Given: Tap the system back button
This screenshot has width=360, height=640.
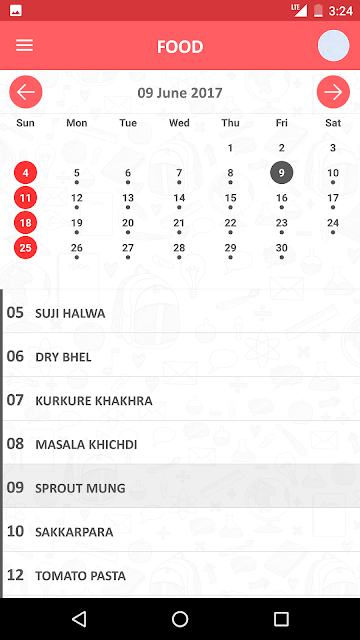Looking at the screenshot, I should [79, 619].
